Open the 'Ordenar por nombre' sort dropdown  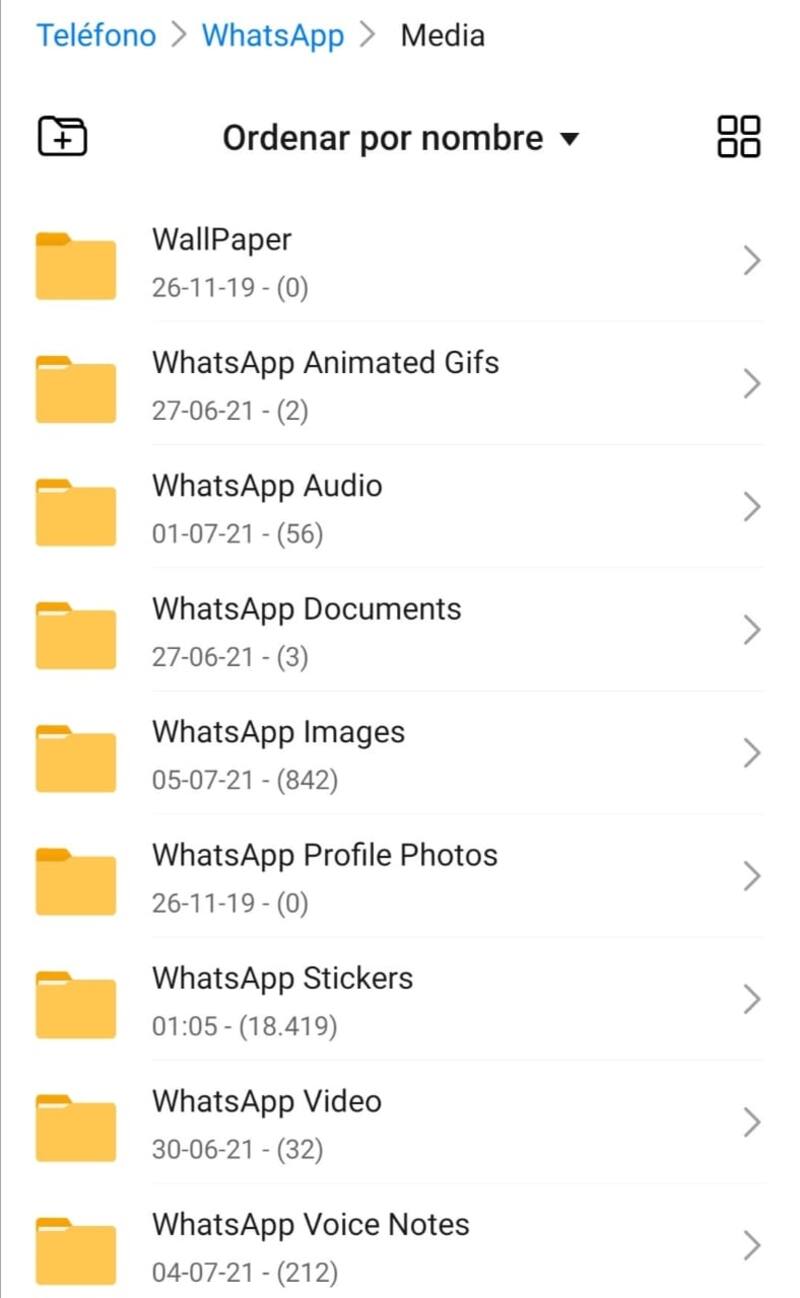[x=400, y=138]
